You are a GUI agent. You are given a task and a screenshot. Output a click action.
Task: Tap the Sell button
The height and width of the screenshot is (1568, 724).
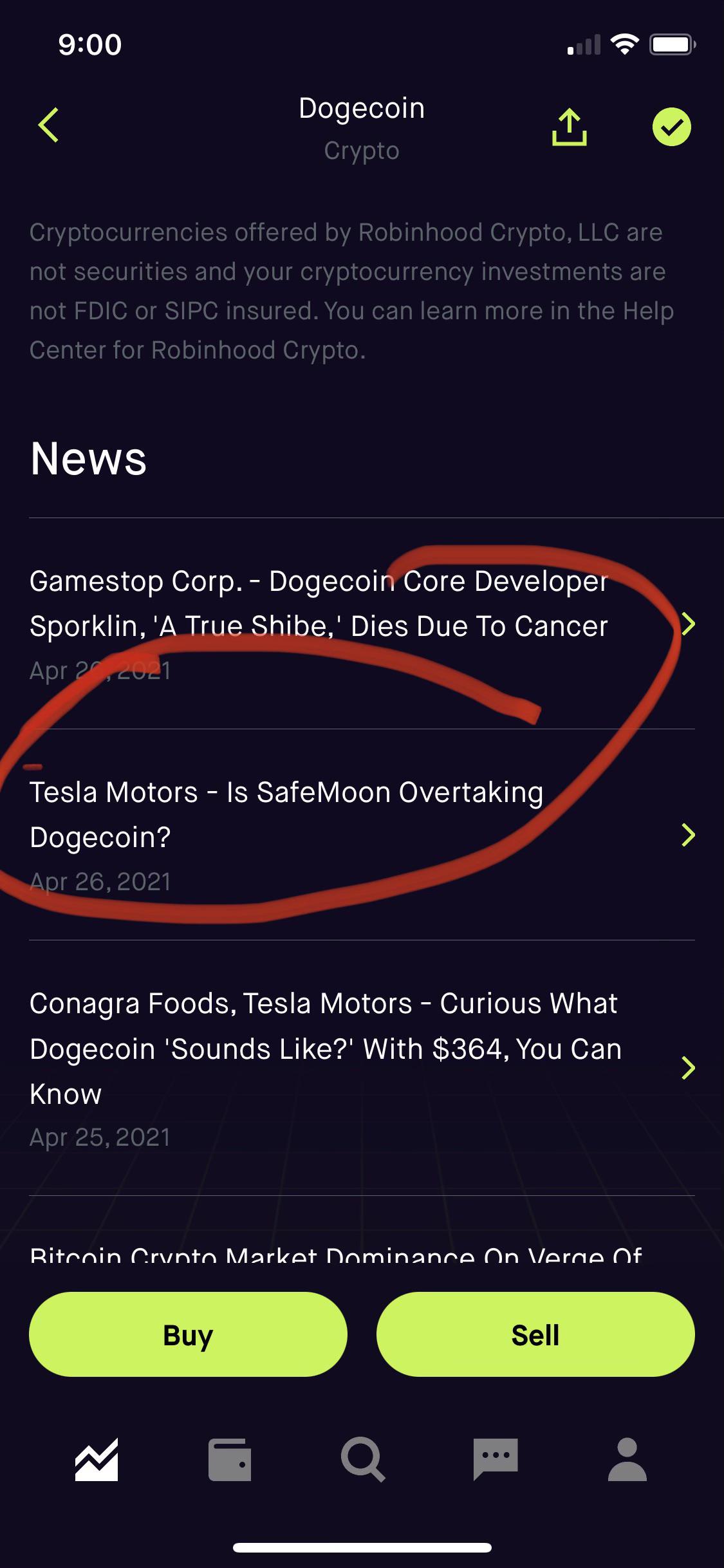point(535,1334)
